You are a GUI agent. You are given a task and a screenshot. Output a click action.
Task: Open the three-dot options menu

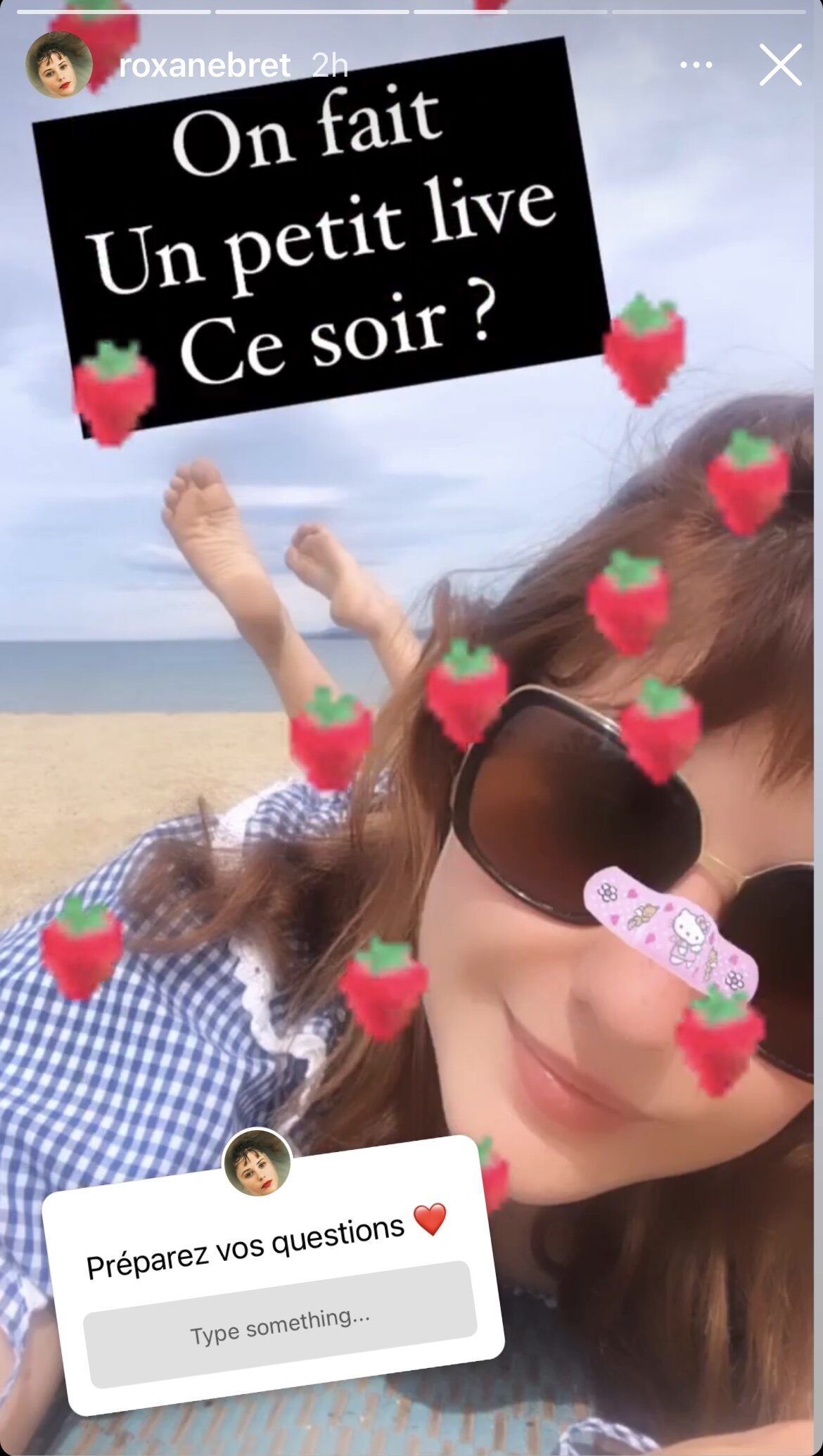tap(696, 65)
